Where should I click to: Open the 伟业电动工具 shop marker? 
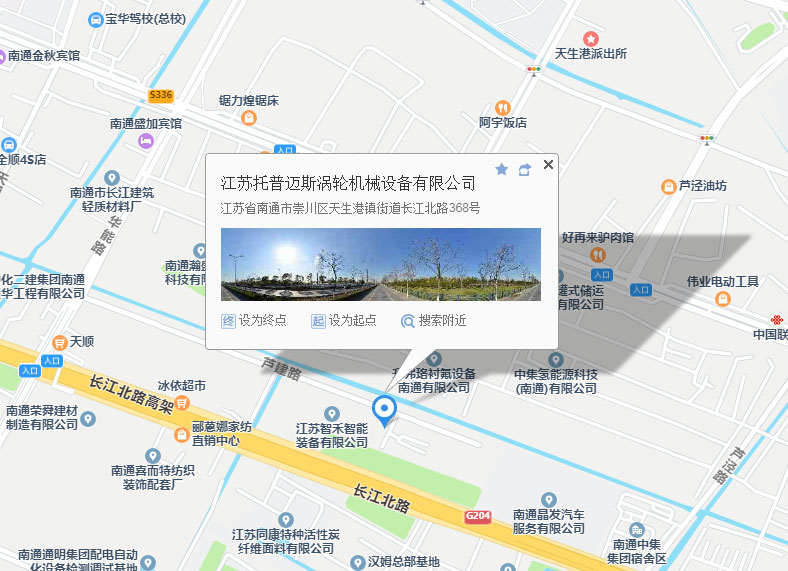tap(722, 298)
